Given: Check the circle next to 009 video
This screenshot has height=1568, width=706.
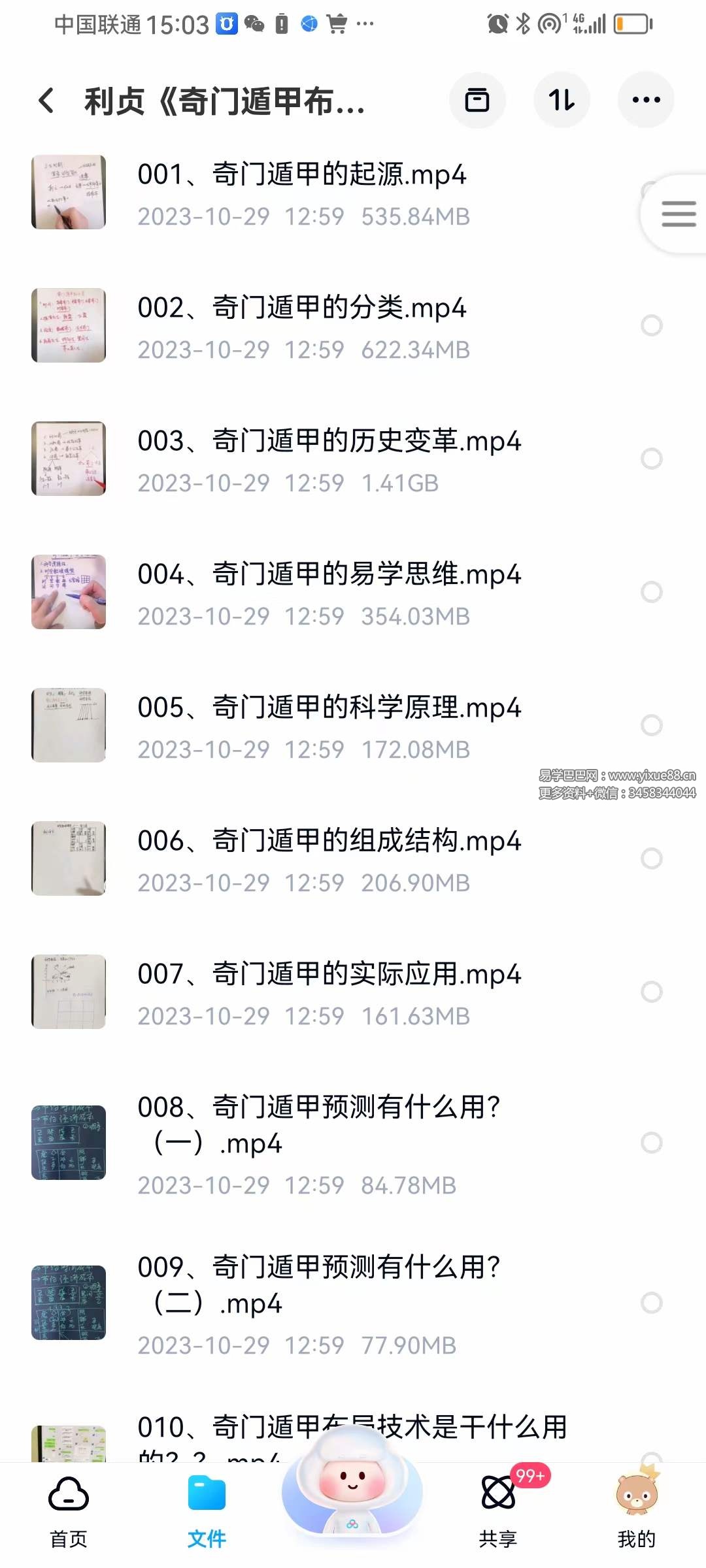Looking at the screenshot, I should pos(651,1303).
